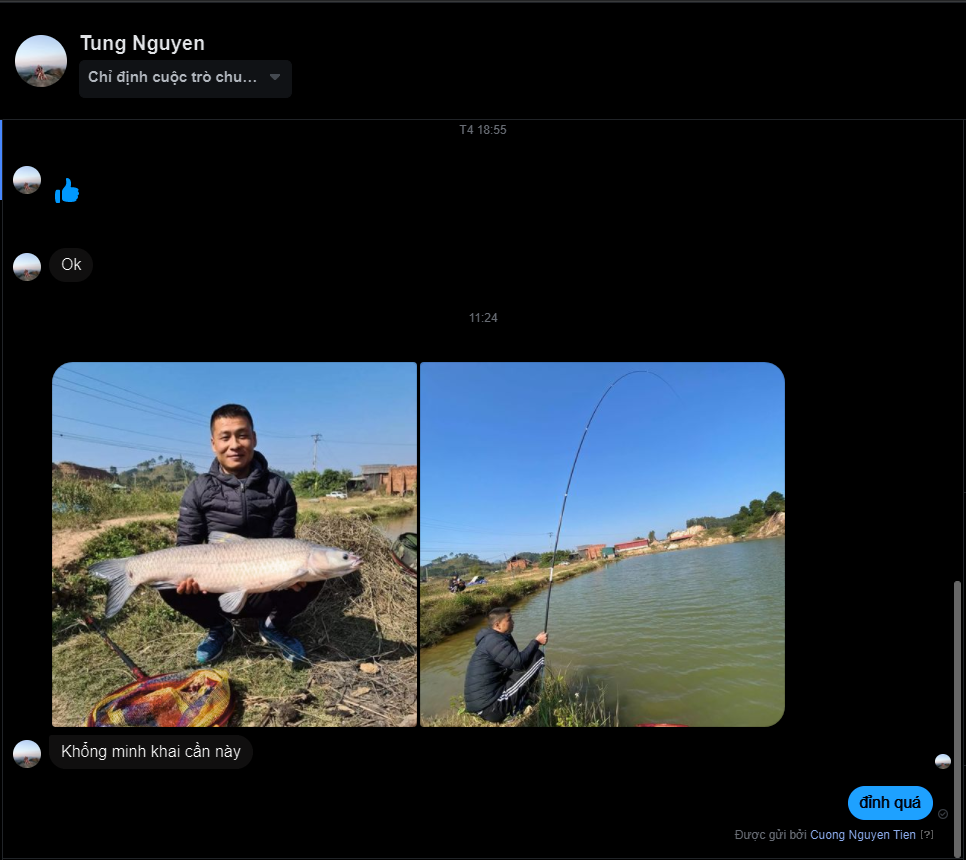This screenshot has height=860, width=966.
Task: Open the photo of man fishing by pond
Action: coord(602,544)
